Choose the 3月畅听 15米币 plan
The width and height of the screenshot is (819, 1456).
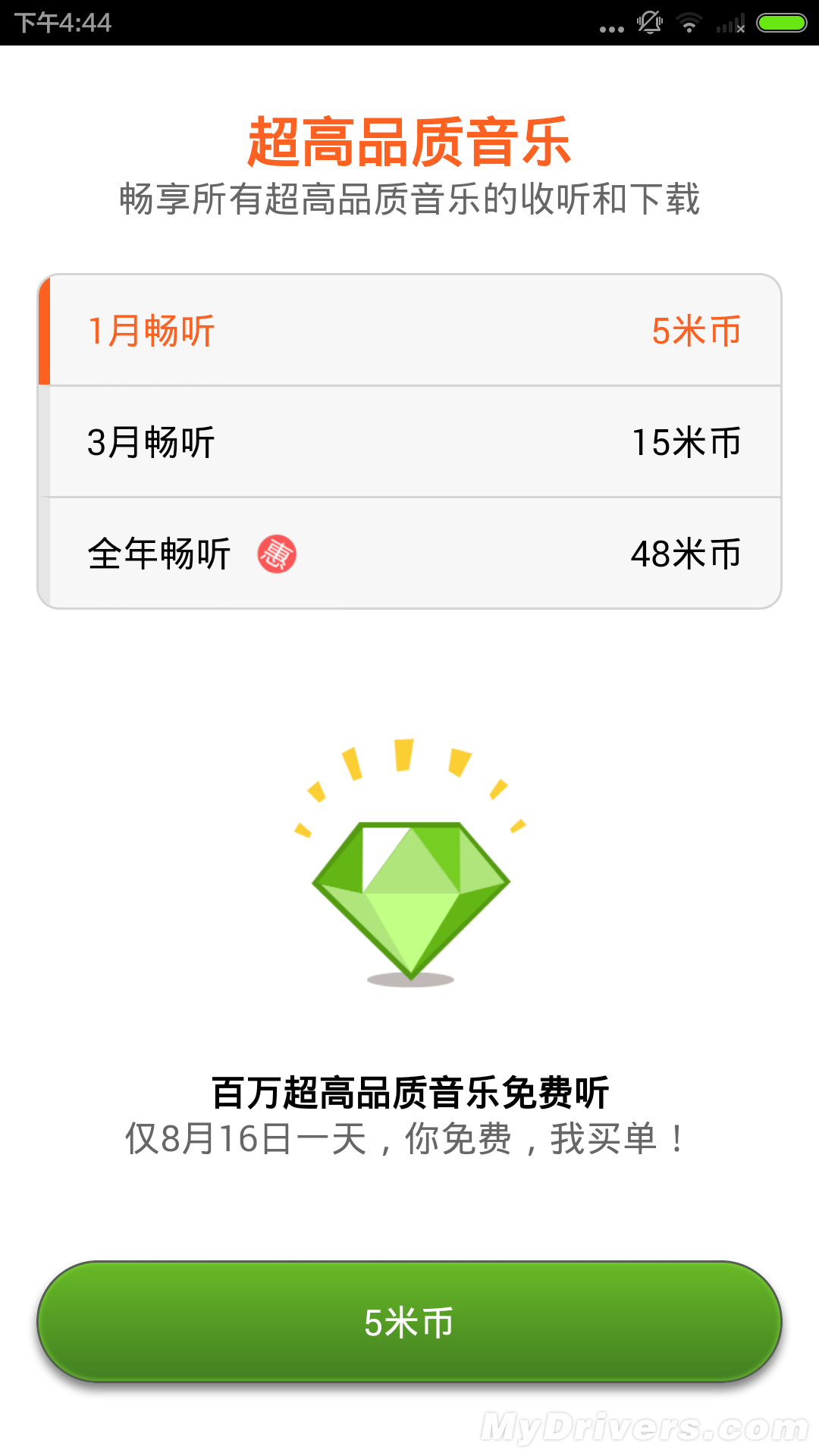click(409, 442)
